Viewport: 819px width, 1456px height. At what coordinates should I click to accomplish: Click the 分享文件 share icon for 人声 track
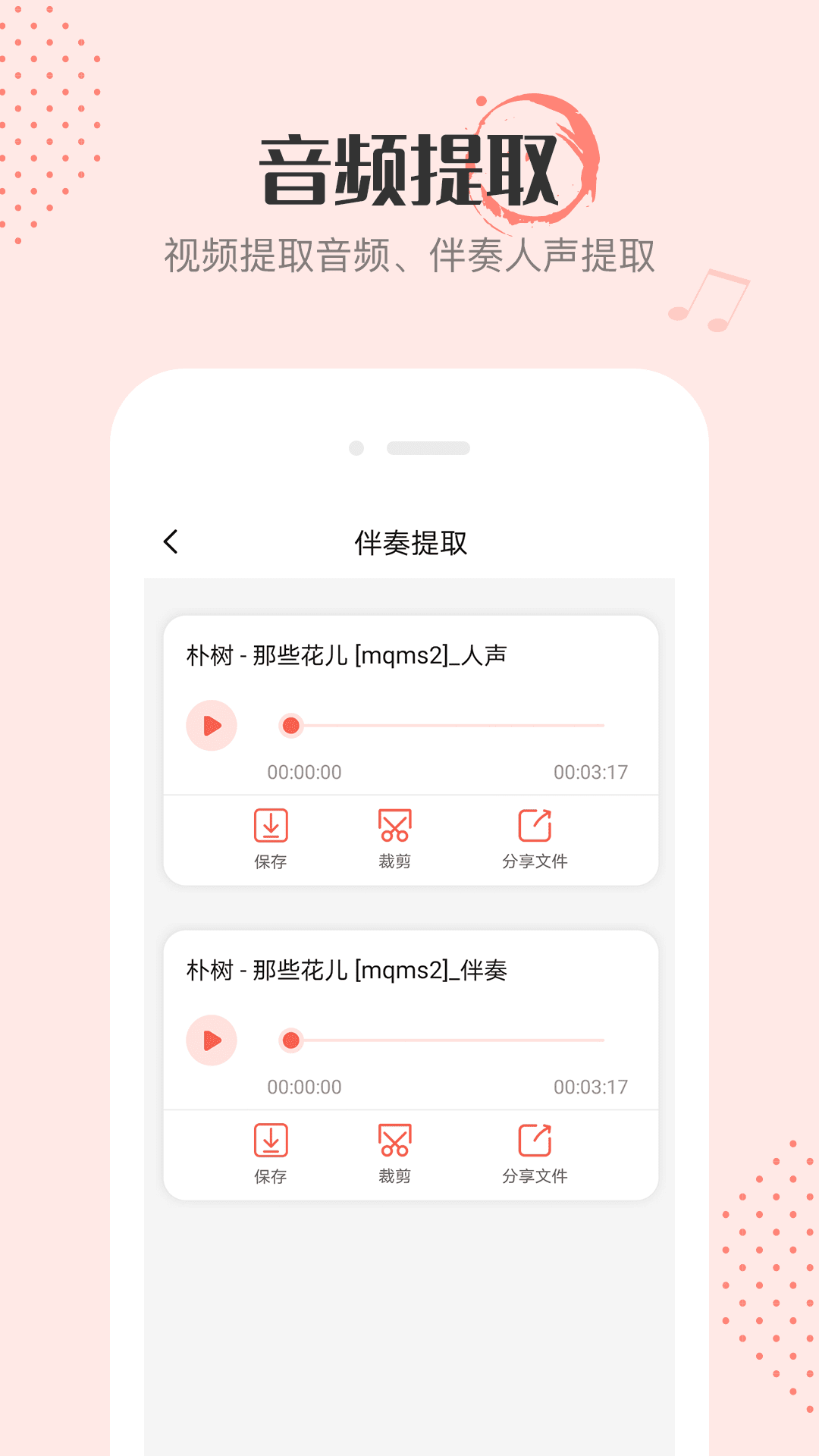pos(536,824)
